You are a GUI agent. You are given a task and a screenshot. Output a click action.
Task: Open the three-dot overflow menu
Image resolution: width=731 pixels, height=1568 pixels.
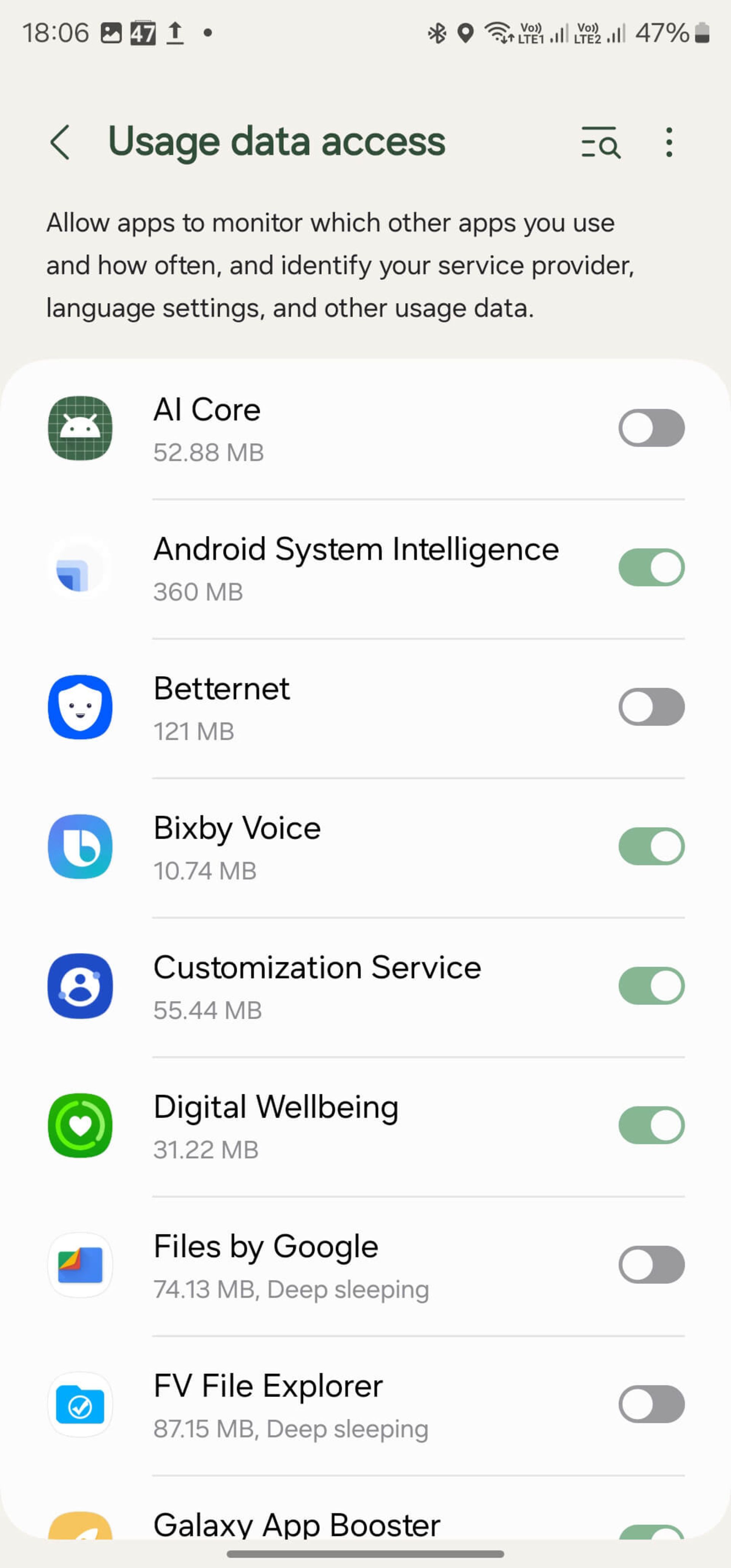pyautogui.click(x=669, y=142)
